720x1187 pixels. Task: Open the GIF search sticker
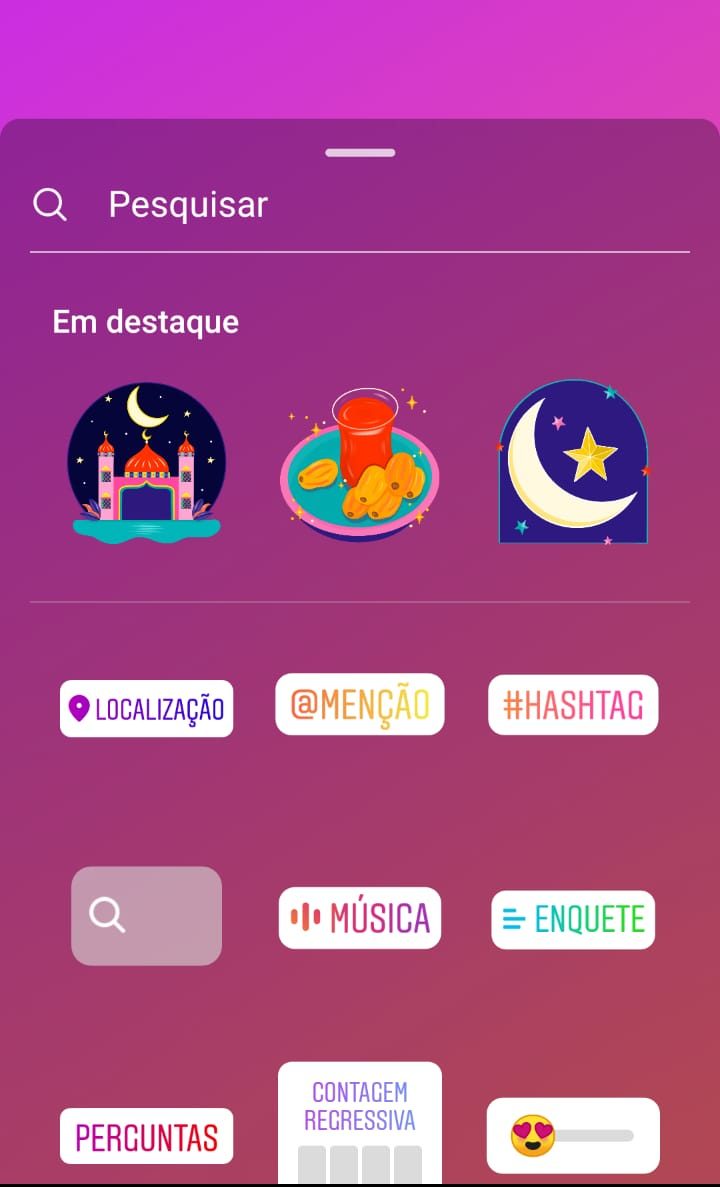(147, 916)
